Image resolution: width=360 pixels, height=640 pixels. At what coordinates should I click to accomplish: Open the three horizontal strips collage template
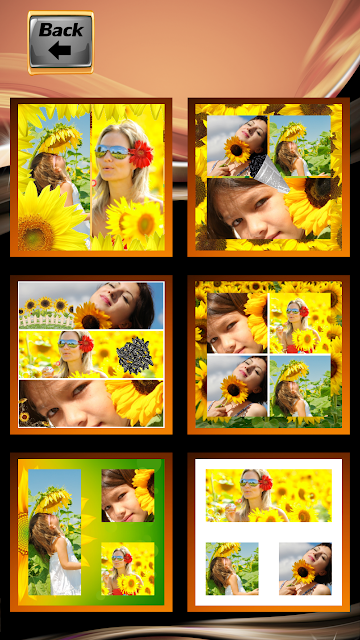(x=91, y=355)
